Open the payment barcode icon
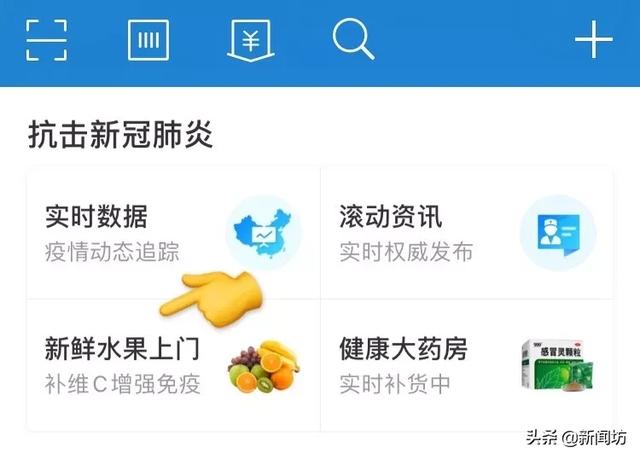This screenshot has height=459, width=640. pyautogui.click(x=148, y=40)
